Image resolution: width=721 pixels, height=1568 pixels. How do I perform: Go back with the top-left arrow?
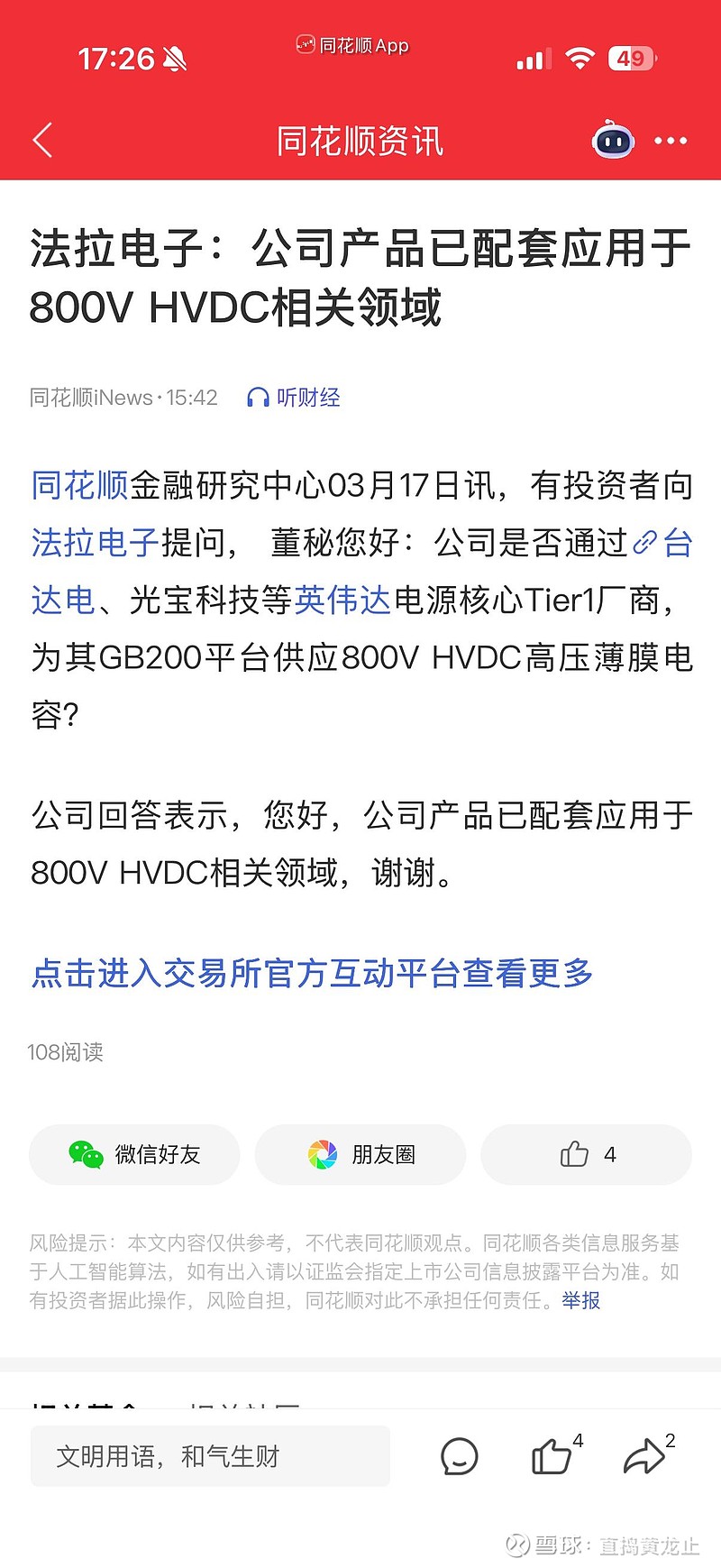coord(42,141)
